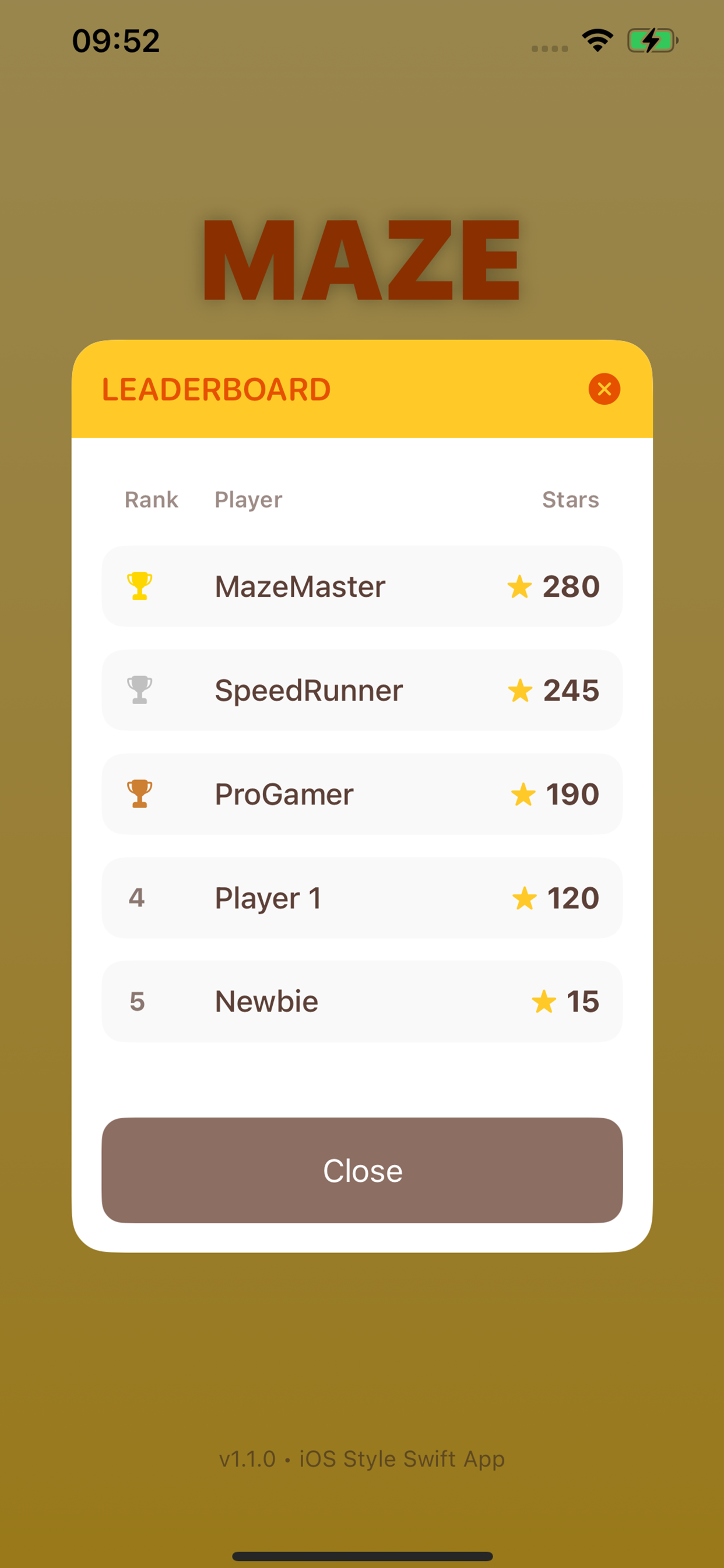Click the Rank column header
The height and width of the screenshot is (1568, 724).
[151, 499]
